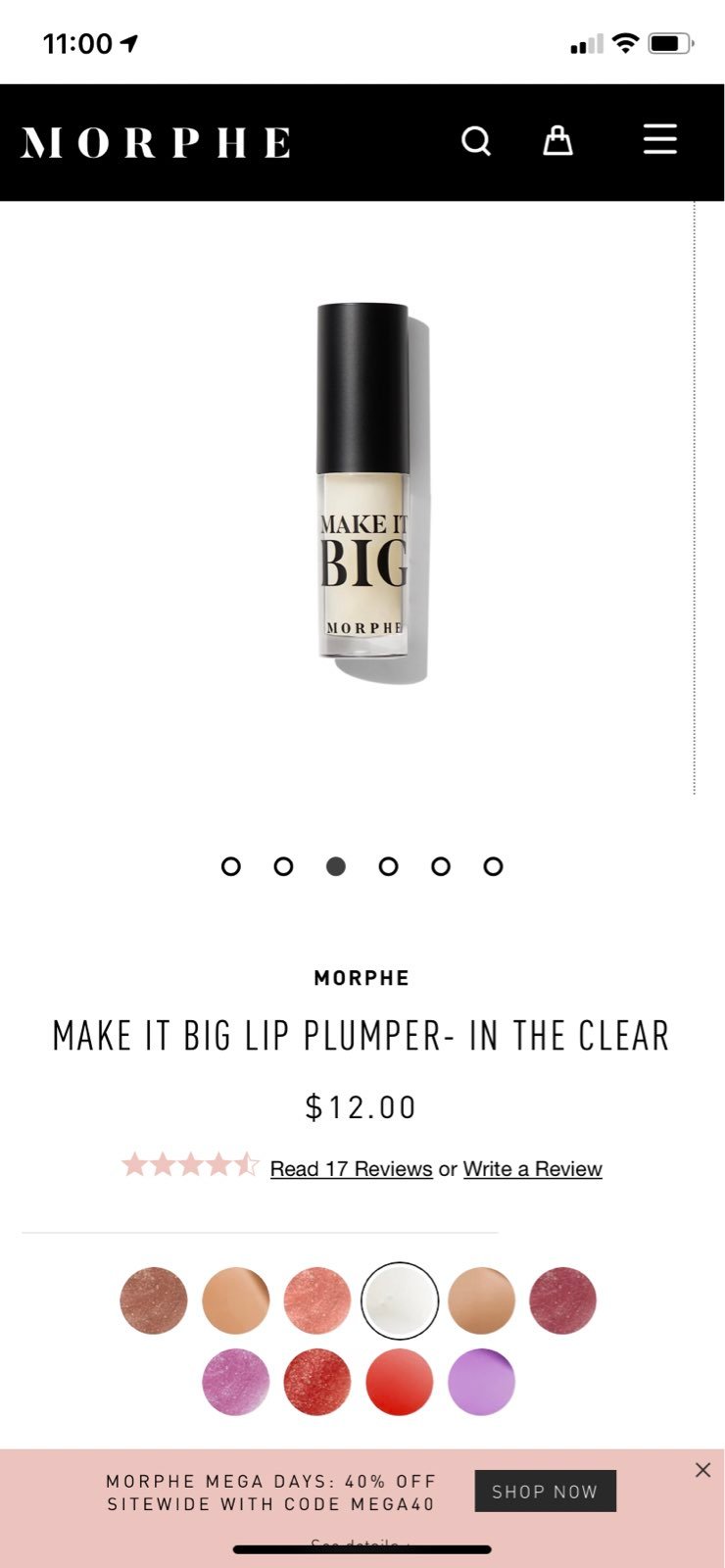Choose the bright red cream shade swatch
This screenshot has width=725, height=1568.
[x=399, y=1382]
